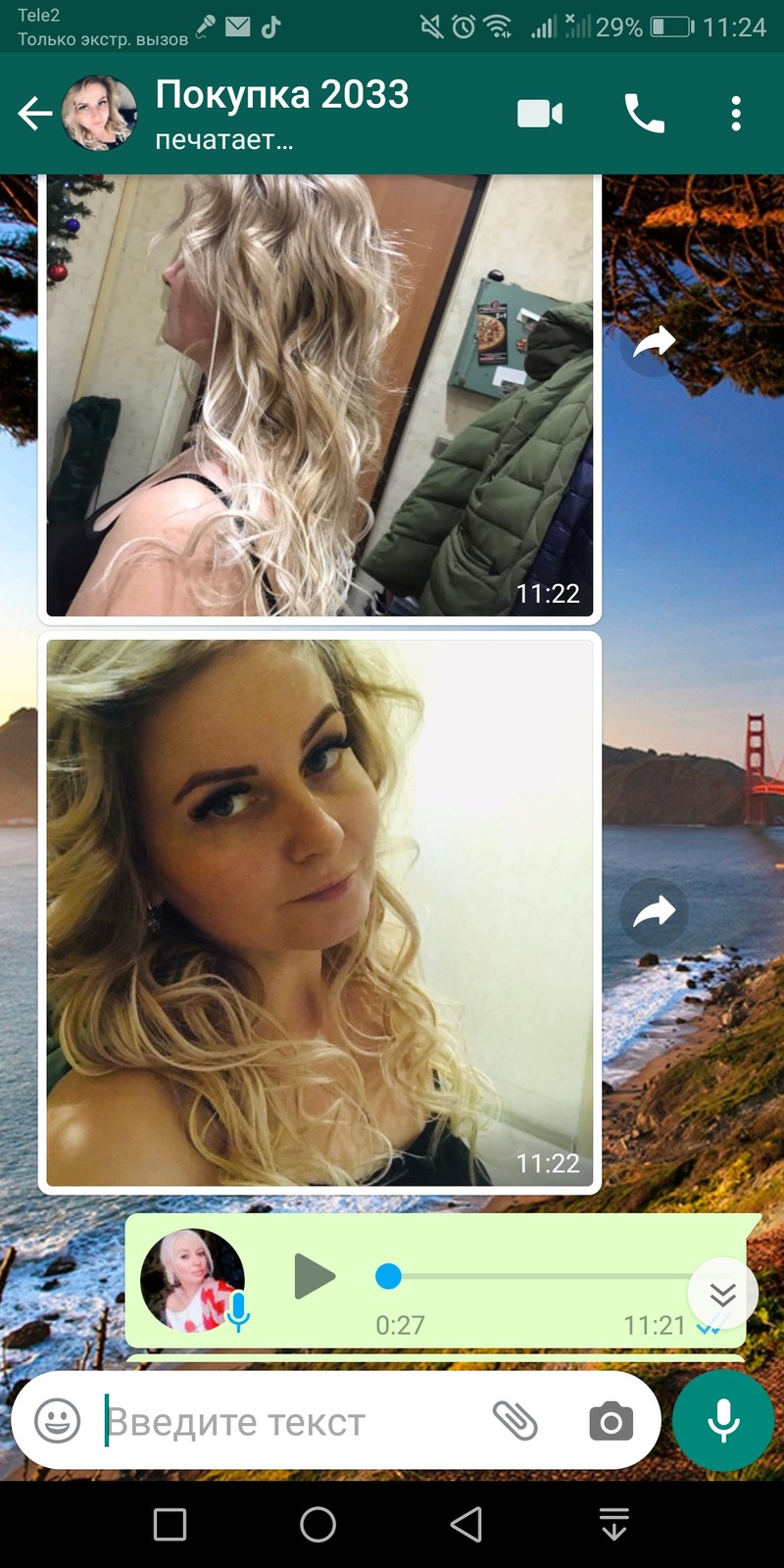
Task: Go back to the chat list
Action: [x=34, y=114]
